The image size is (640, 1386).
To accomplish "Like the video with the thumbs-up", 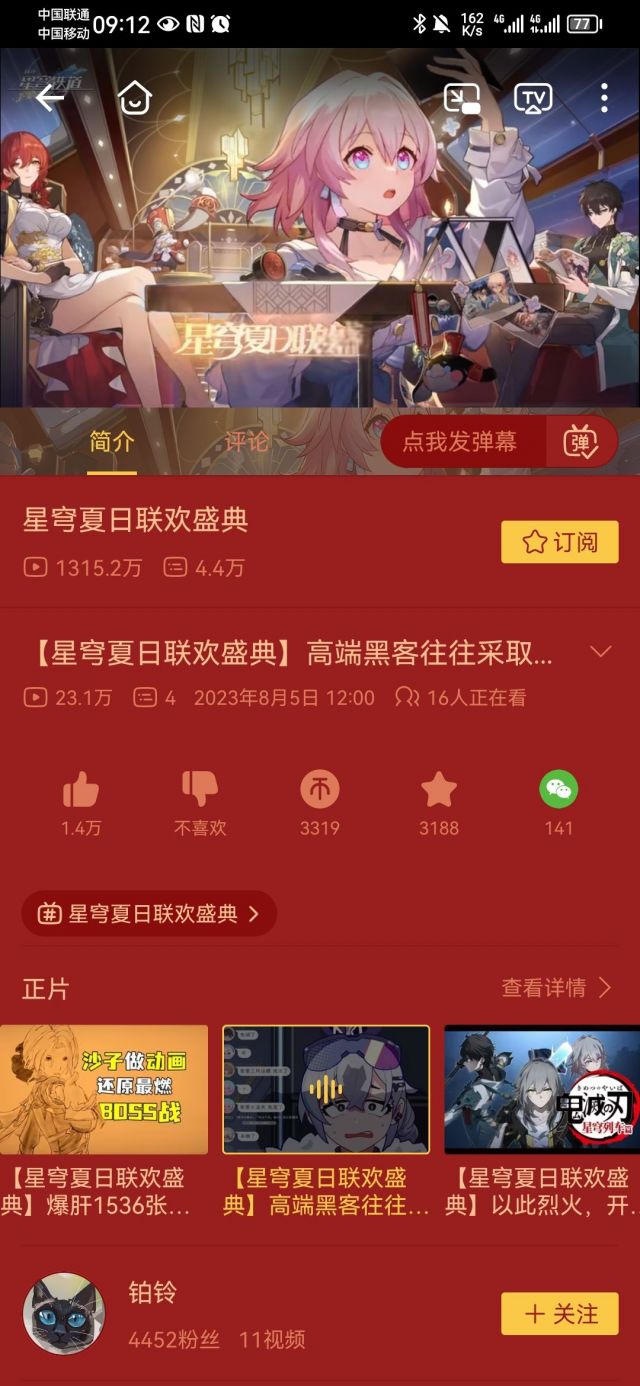I will (80, 790).
